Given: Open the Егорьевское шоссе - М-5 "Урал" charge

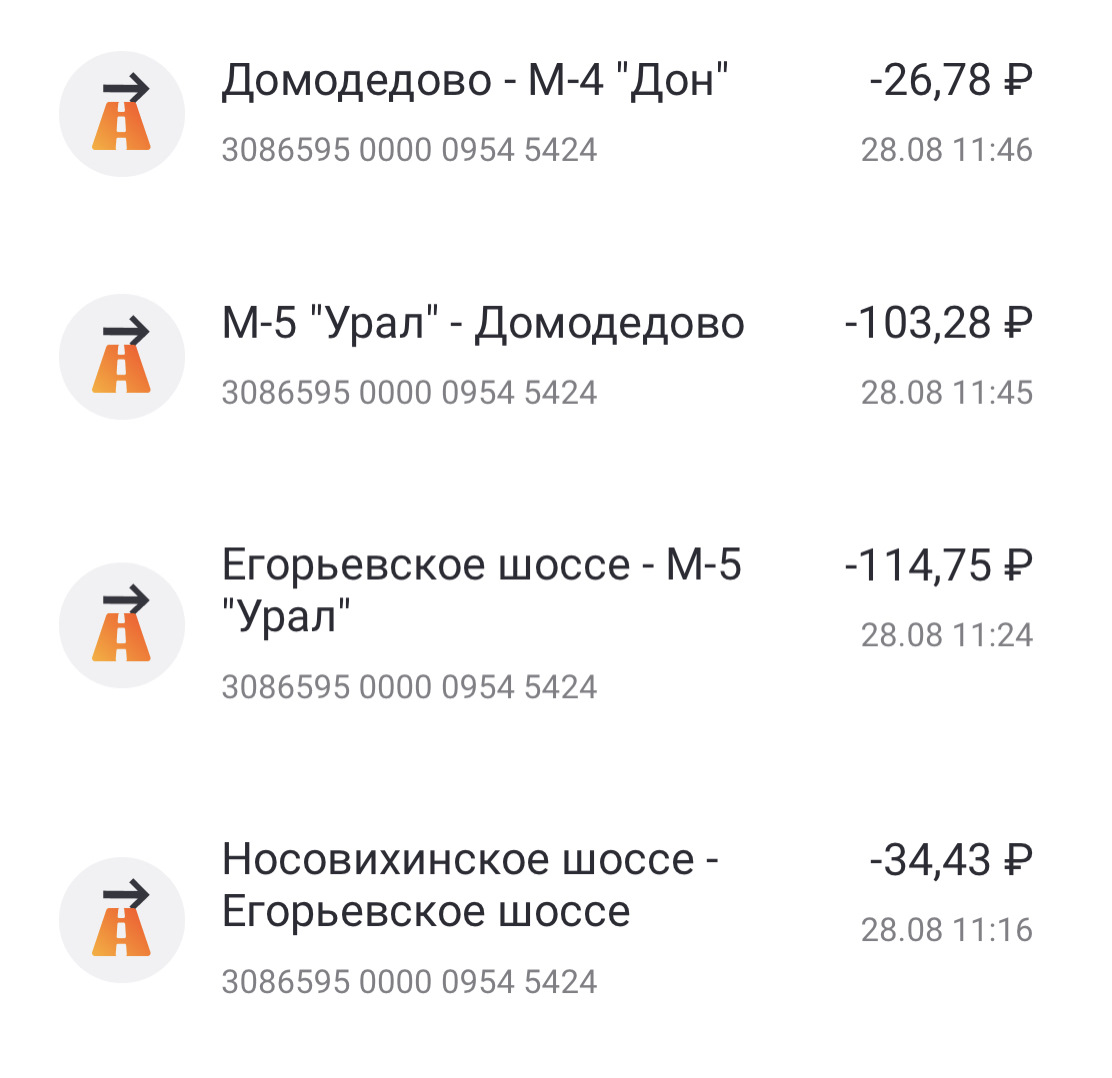Looking at the screenshot, I should pyautogui.click(x=480, y=592).
